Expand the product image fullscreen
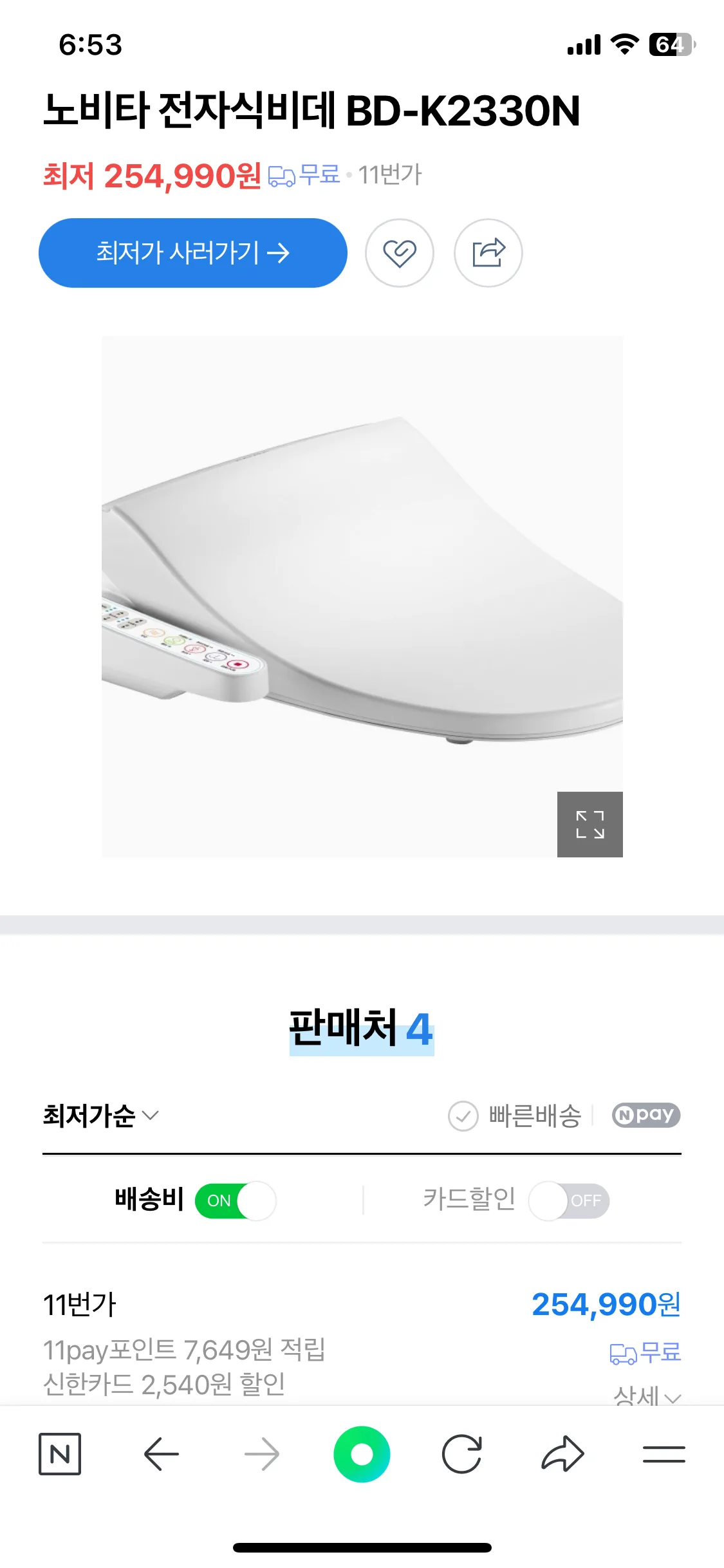This screenshot has height=1568, width=724. (x=590, y=825)
